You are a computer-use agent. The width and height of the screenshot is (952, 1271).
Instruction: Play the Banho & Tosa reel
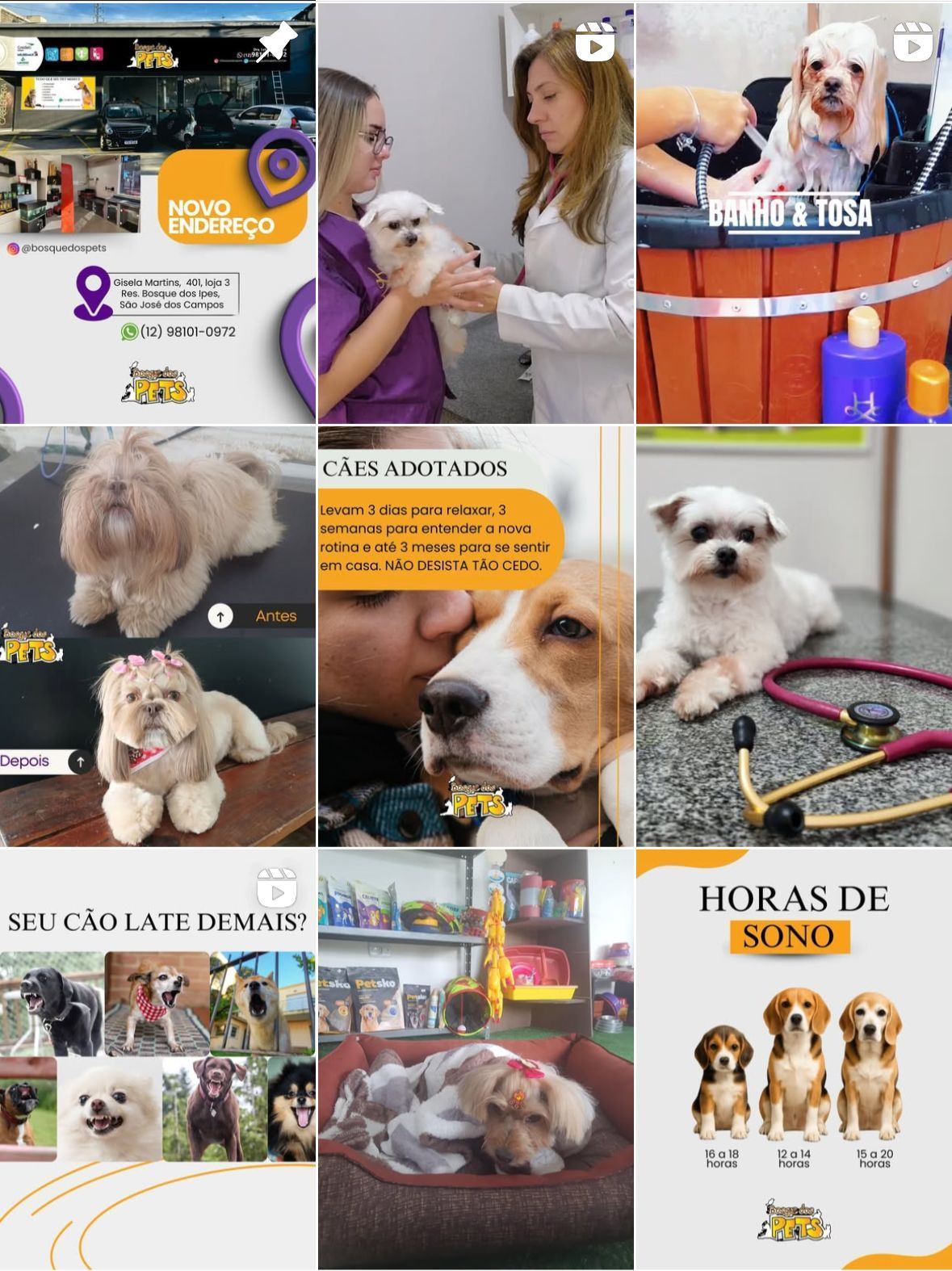(x=794, y=213)
